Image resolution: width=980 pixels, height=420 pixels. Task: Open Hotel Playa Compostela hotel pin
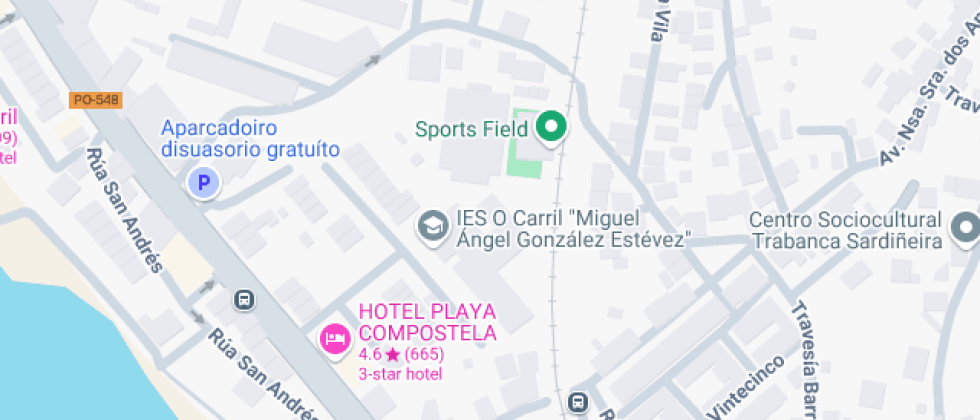334,339
